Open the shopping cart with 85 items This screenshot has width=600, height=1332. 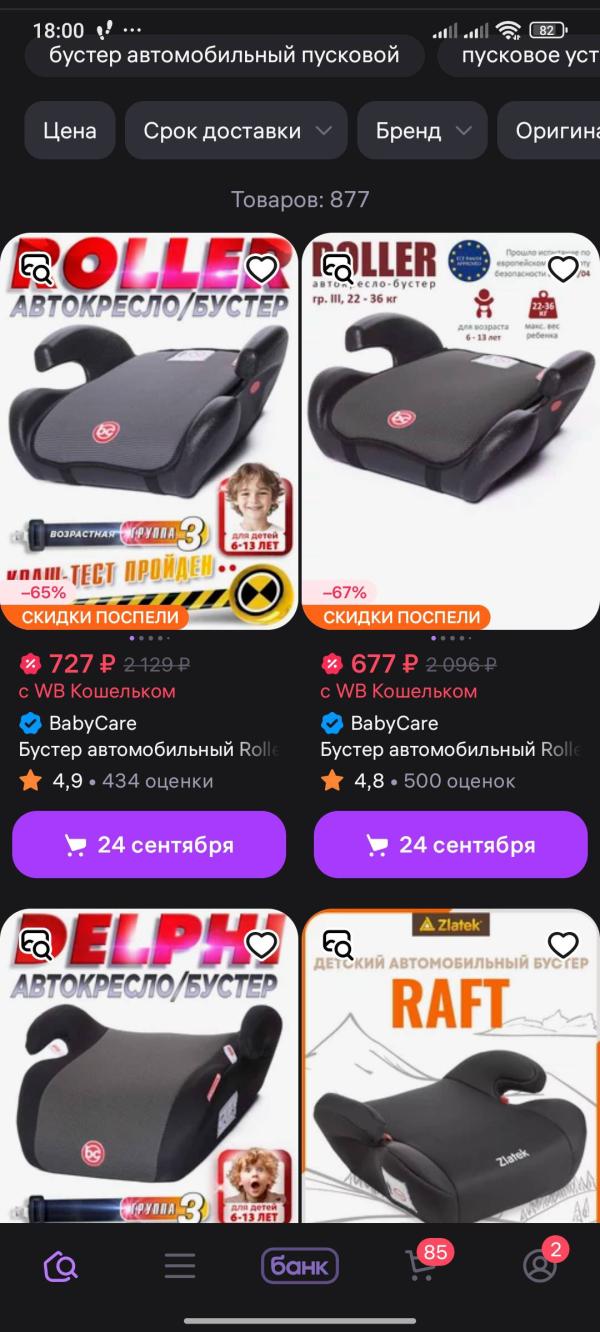(x=420, y=1267)
